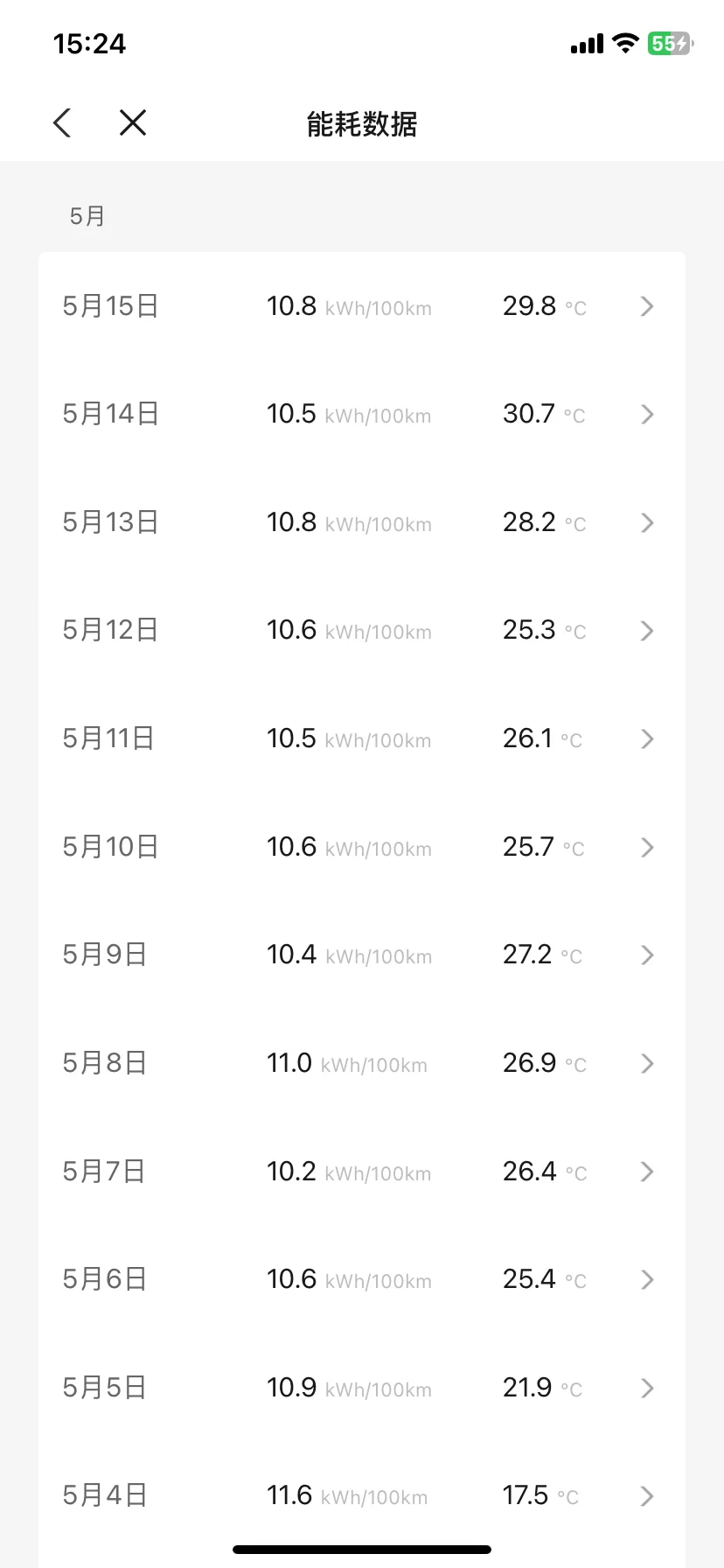View details for 5月14日
The height and width of the screenshot is (1568, 724).
(362, 414)
